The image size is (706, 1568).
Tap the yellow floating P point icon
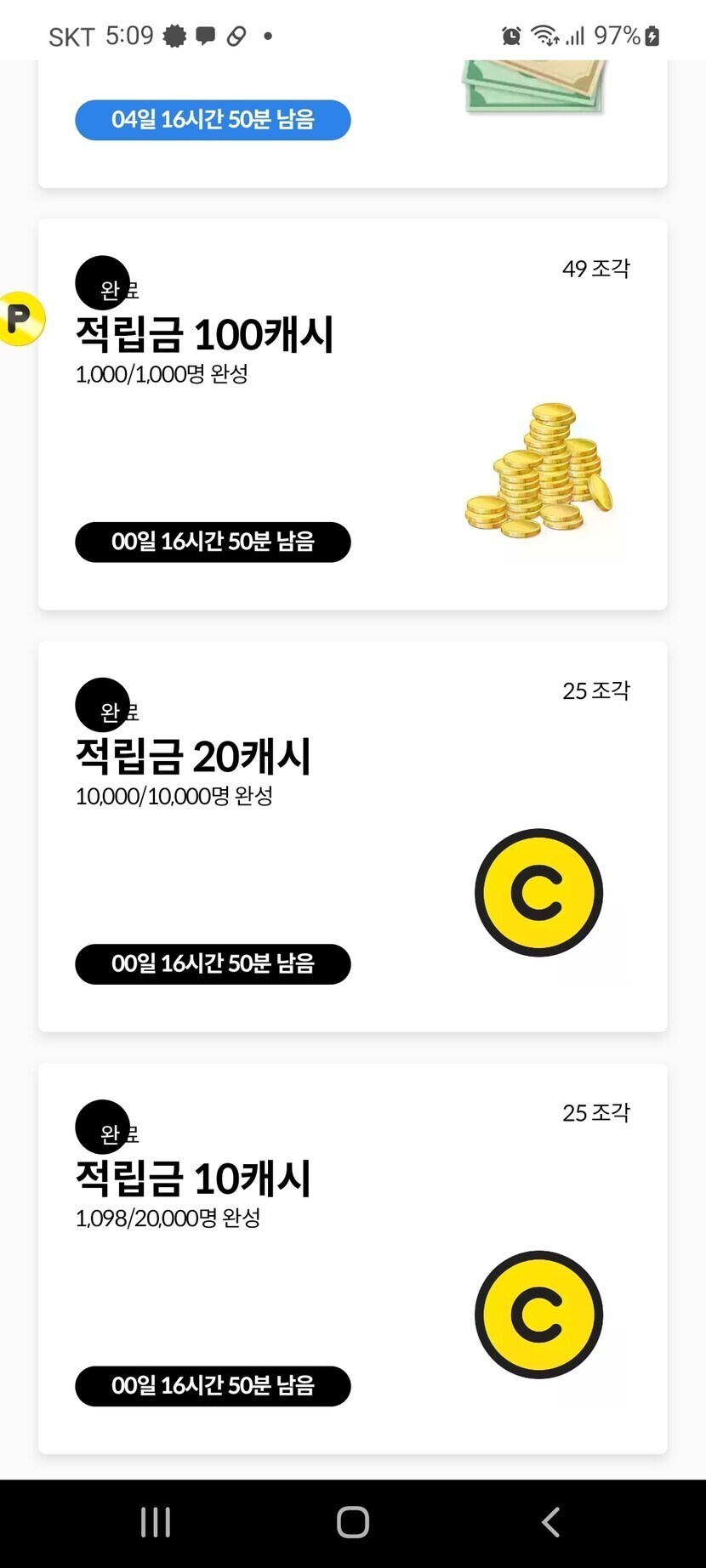pos(19,319)
